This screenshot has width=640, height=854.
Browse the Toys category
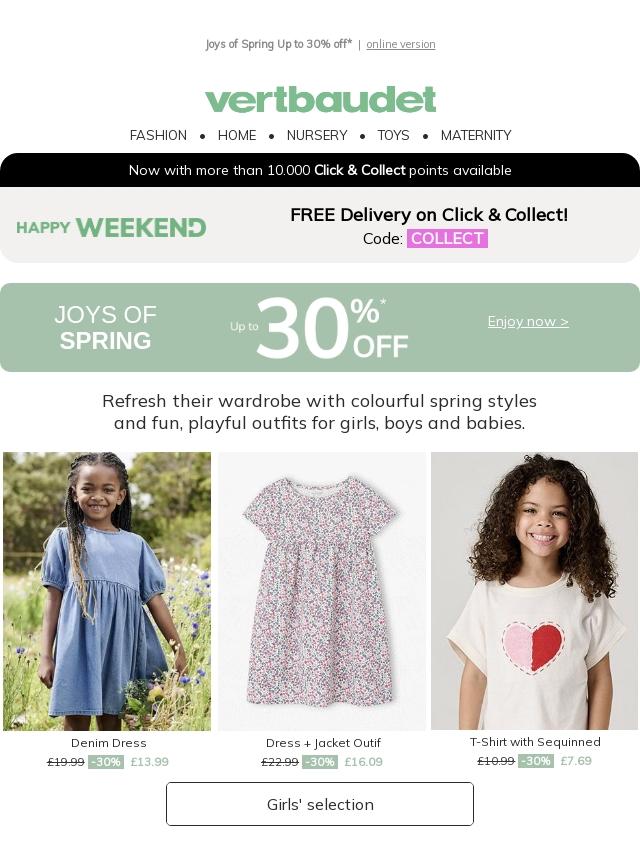point(393,135)
